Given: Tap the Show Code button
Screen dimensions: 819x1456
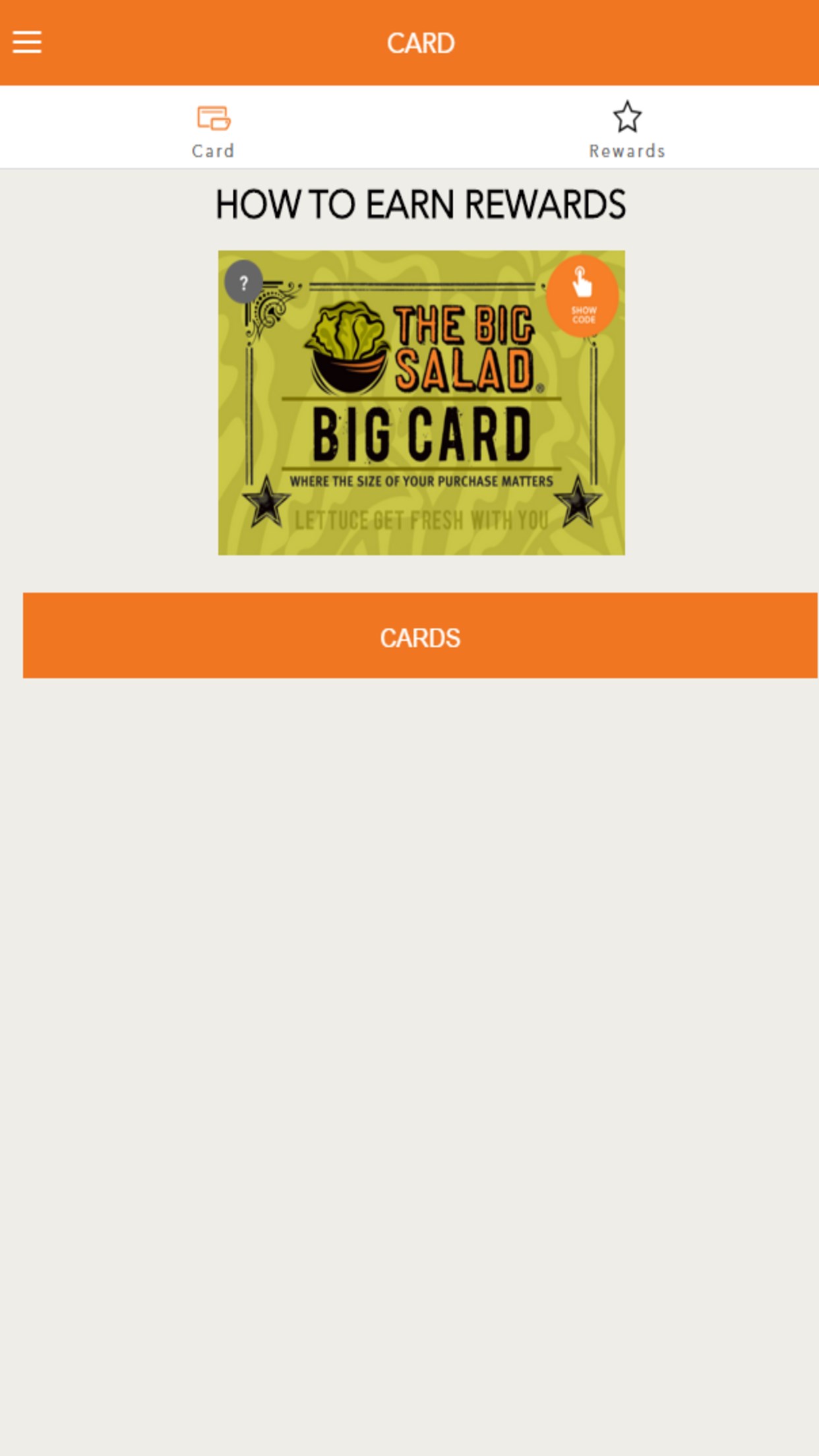Looking at the screenshot, I should pyautogui.click(x=583, y=297).
